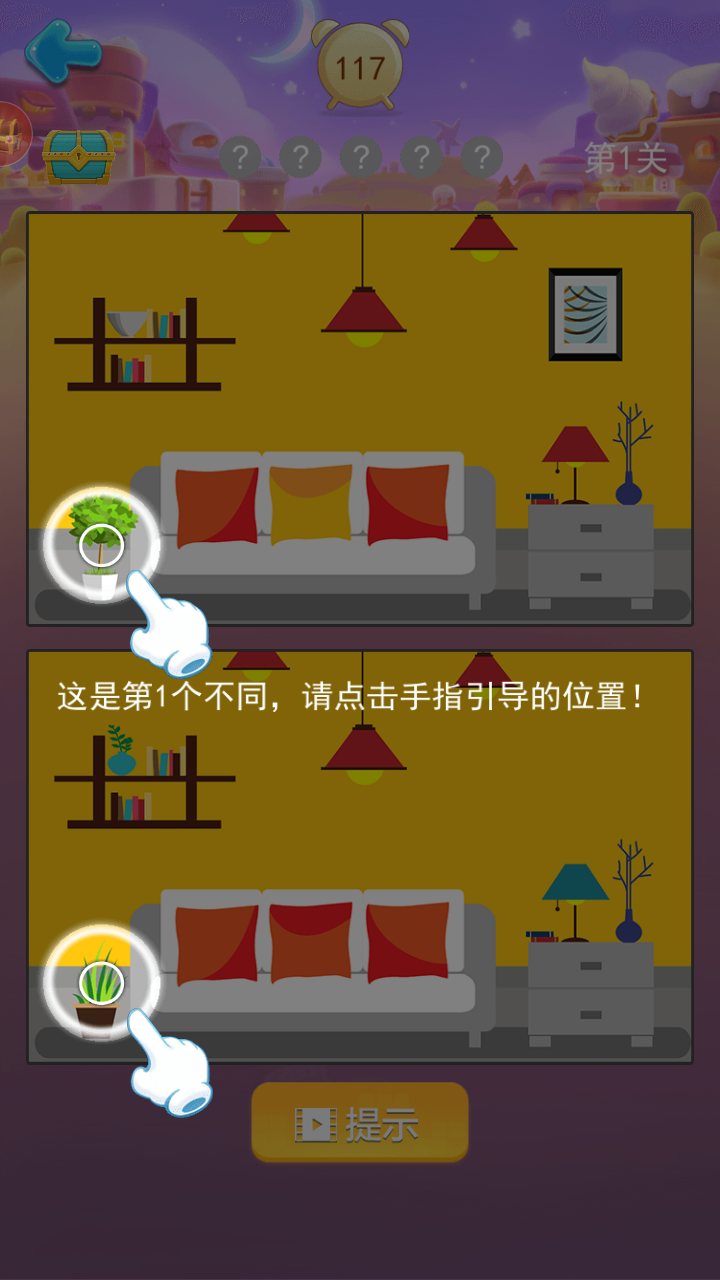
Task: Tap the highlighted plant in top picture
Action: pos(101,546)
